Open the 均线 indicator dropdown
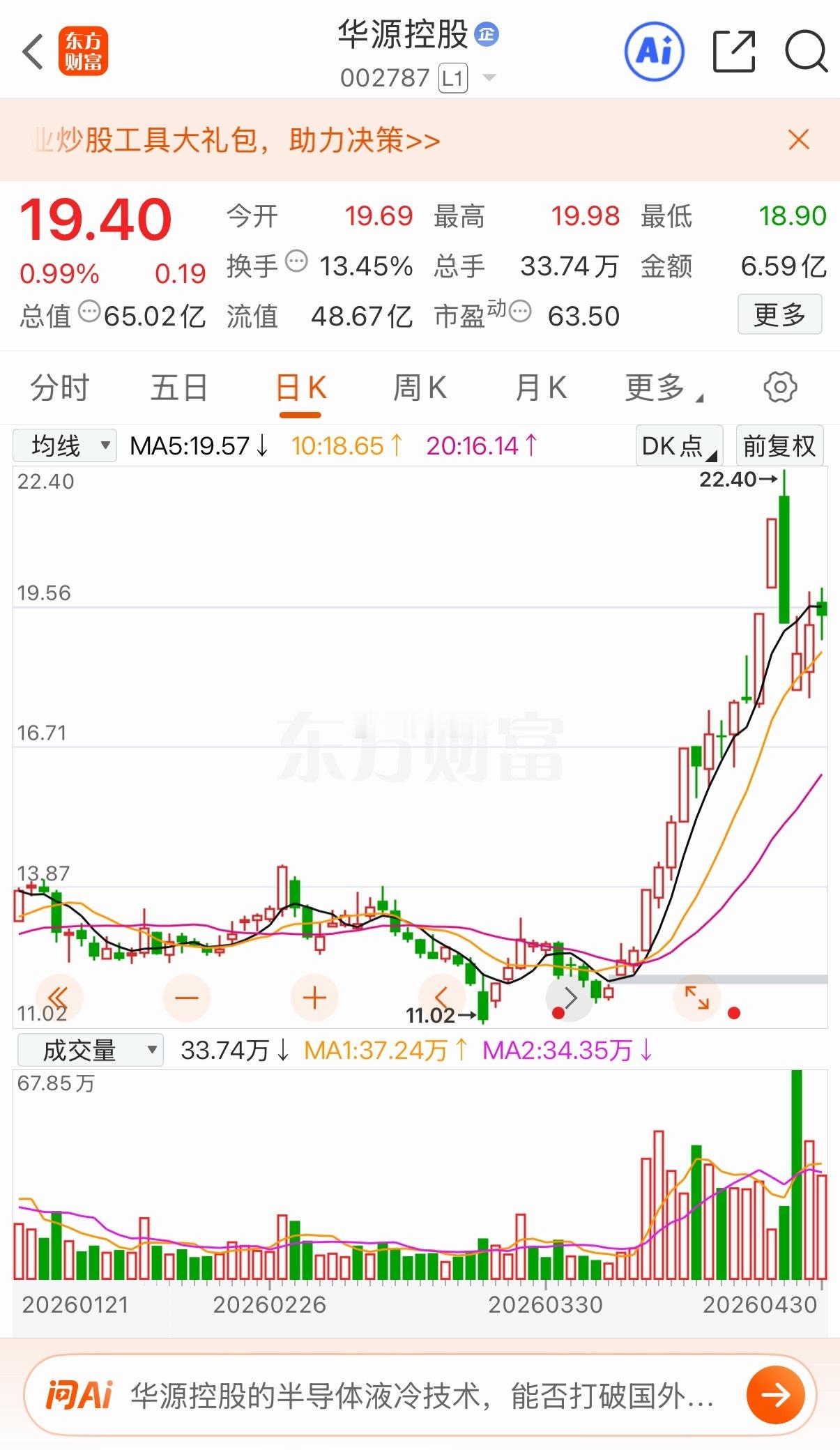The height and width of the screenshot is (1450, 840). 65,445
